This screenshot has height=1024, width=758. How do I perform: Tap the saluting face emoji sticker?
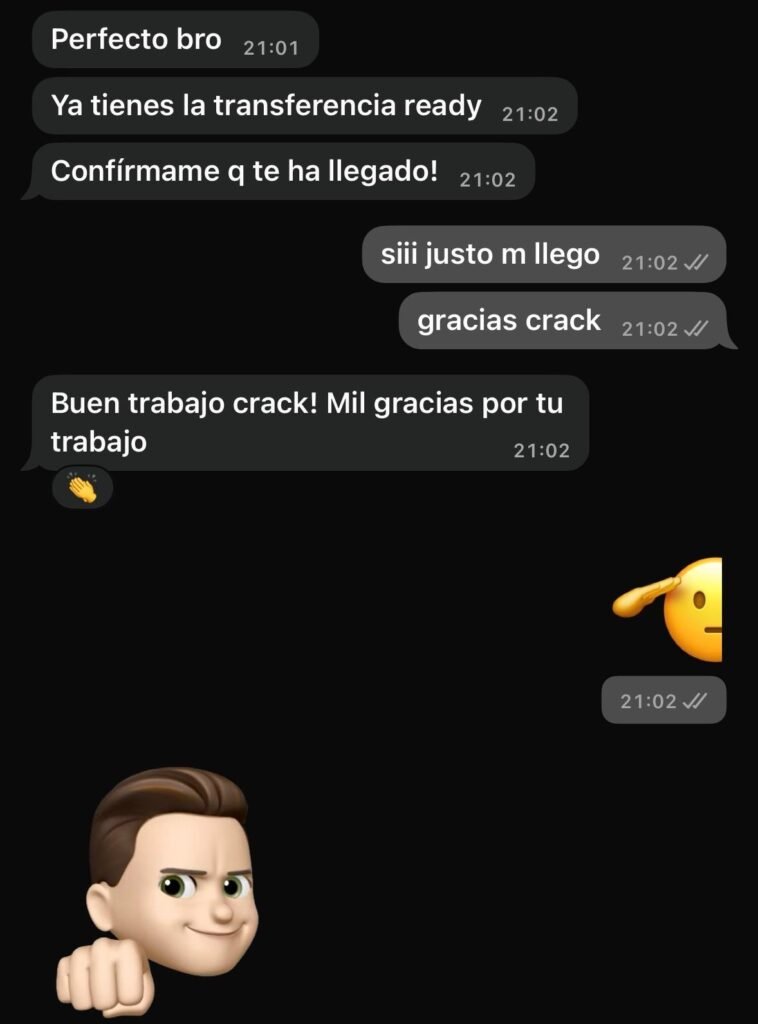(x=670, y=609)
